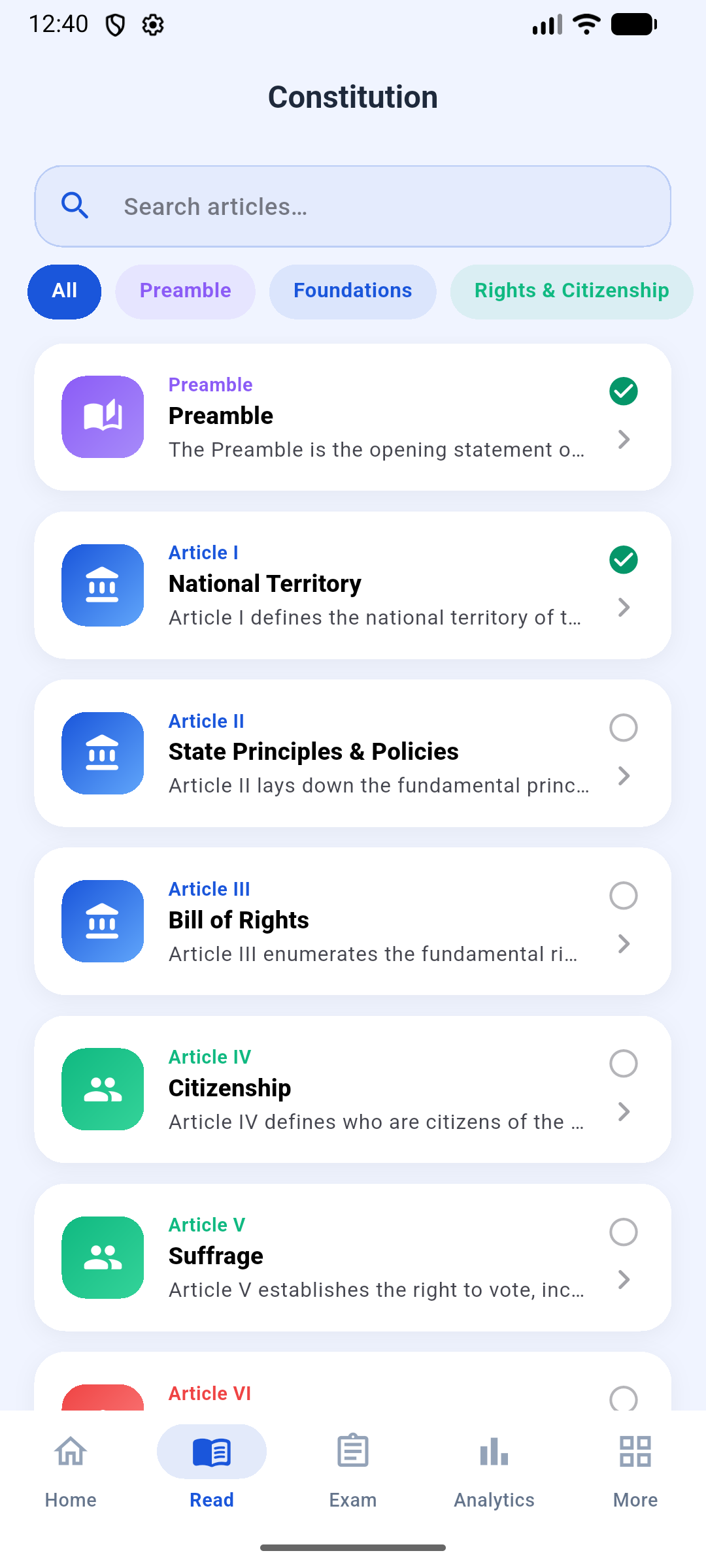Select the Foundations filter tab
Image resolution: width=706 pixels, height=1568 pixels.
[352, 291]
